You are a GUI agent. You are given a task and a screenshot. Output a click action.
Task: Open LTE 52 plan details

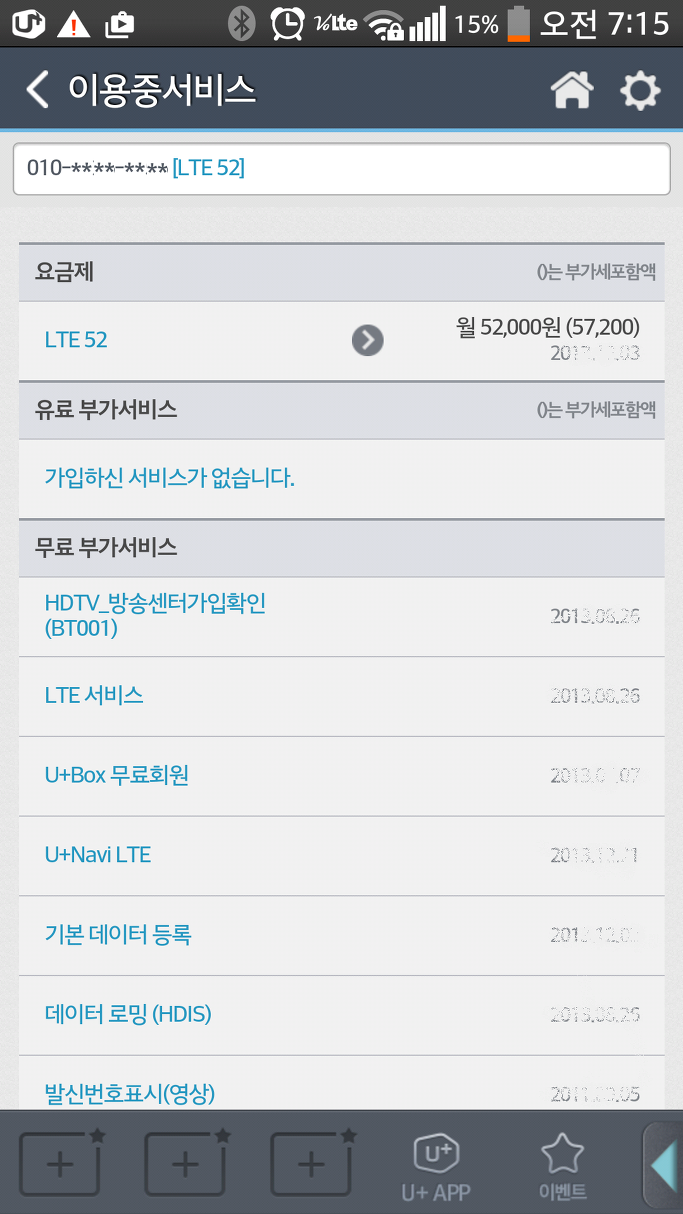tap(341, 341)
